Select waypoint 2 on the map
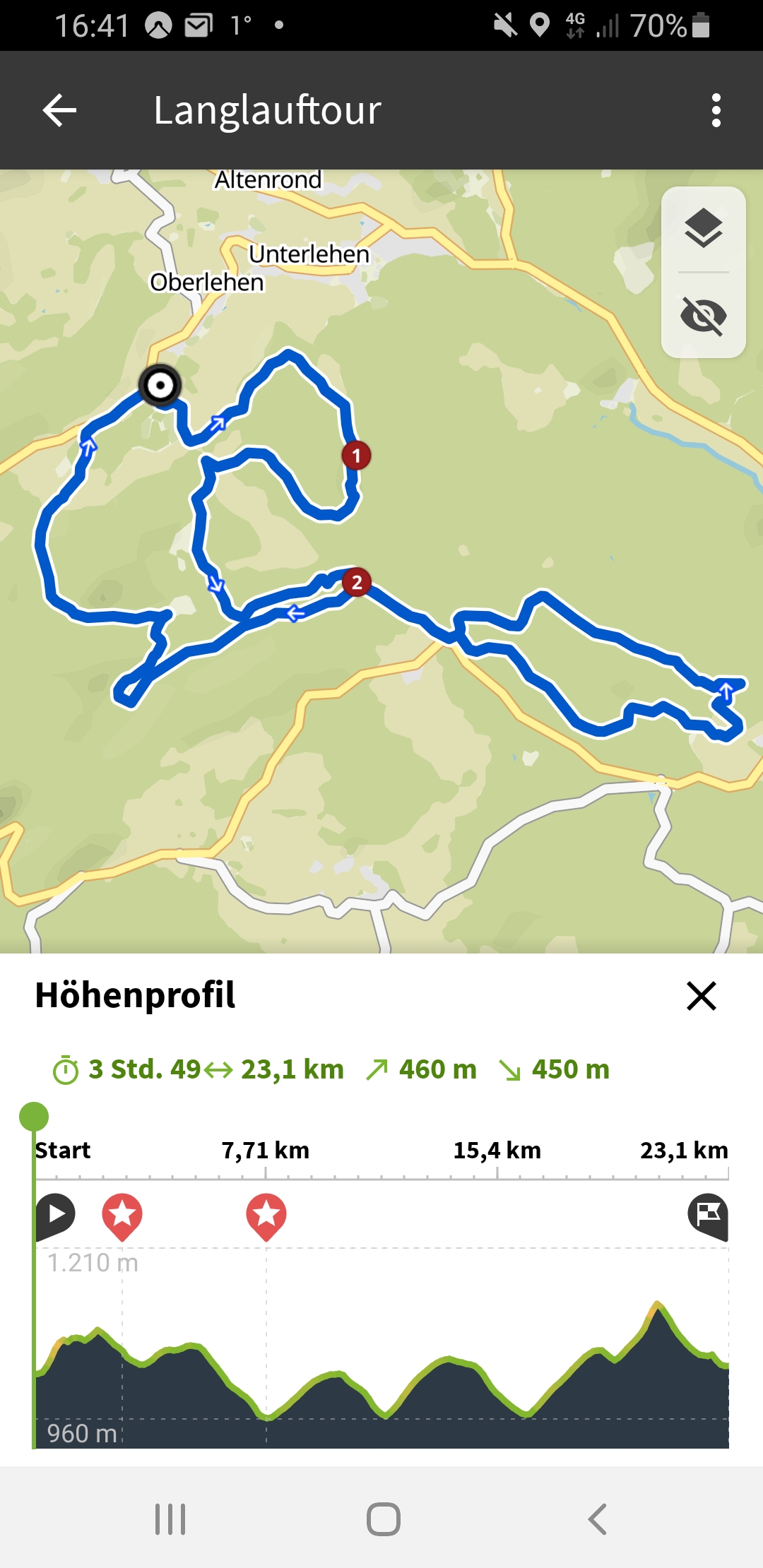Image resolution: width=763 pixels, height=1568 pixels. [357, 583]
